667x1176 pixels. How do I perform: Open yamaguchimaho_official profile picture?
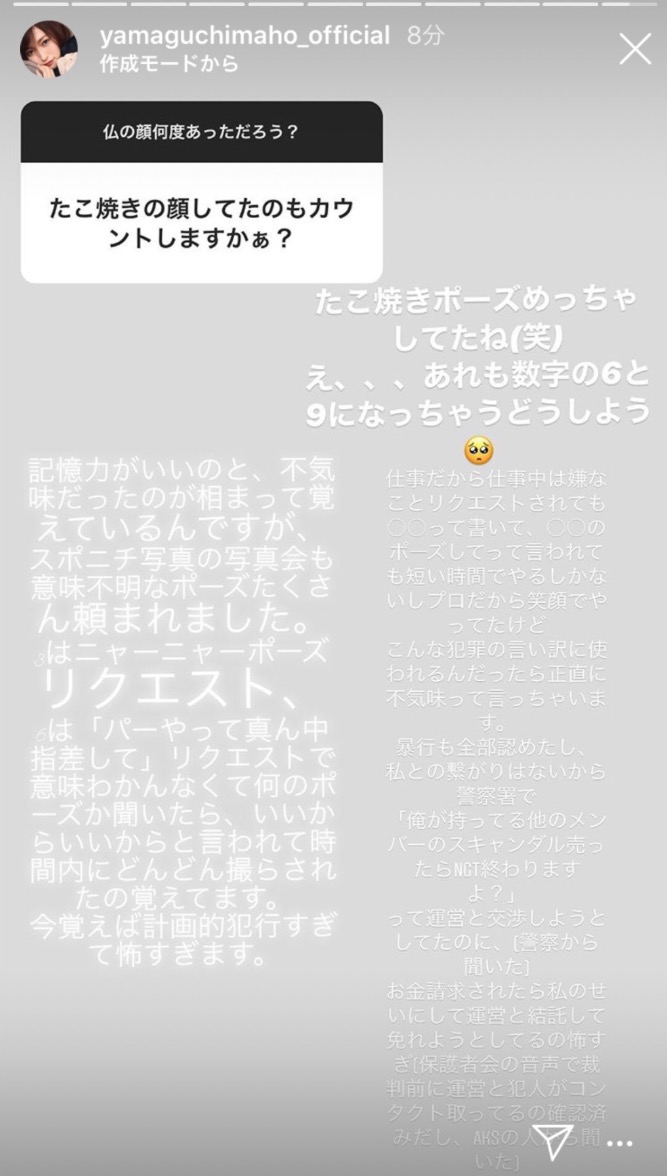click(48, 49)
